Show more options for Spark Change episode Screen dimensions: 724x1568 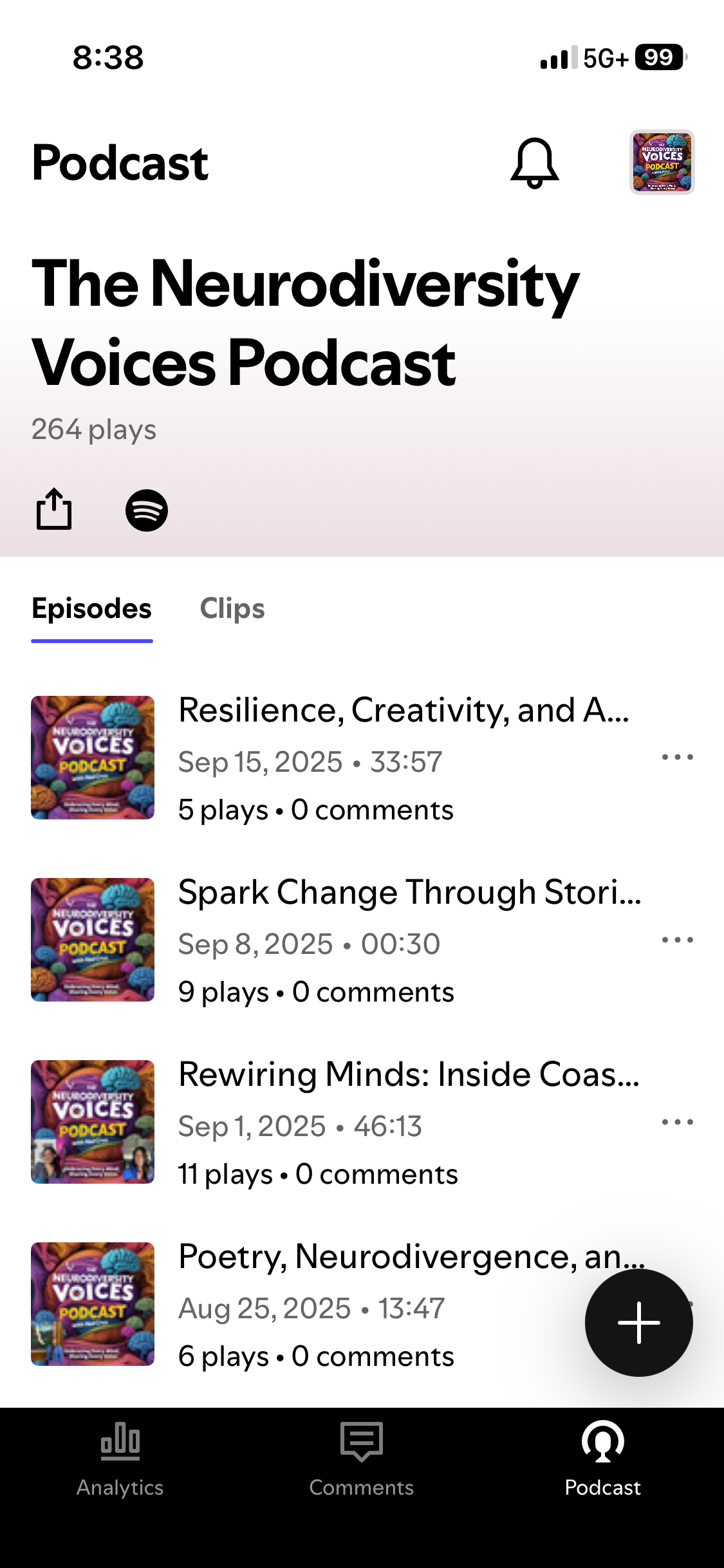click(x=677, y=940)
